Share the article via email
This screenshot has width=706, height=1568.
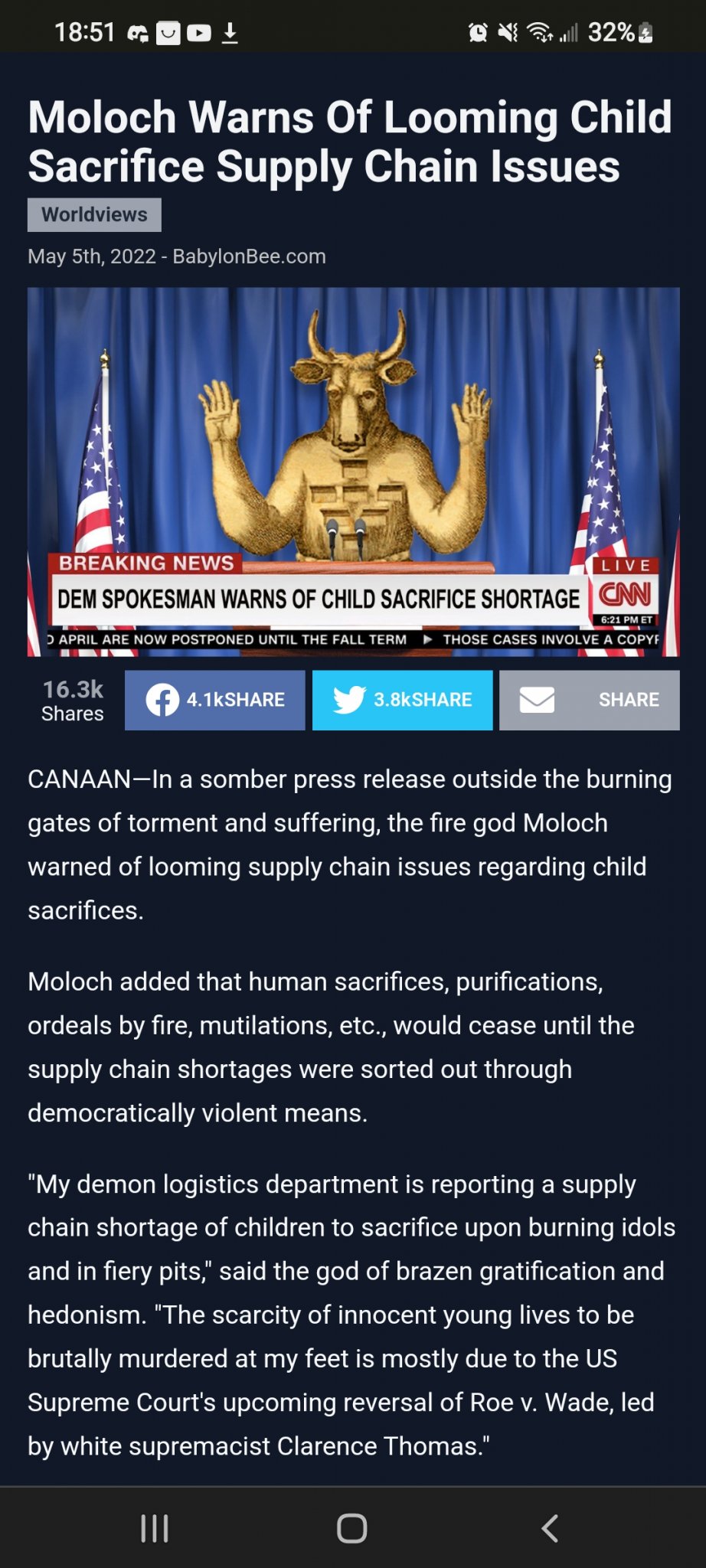pyautogui.click(x=589, y=700)
